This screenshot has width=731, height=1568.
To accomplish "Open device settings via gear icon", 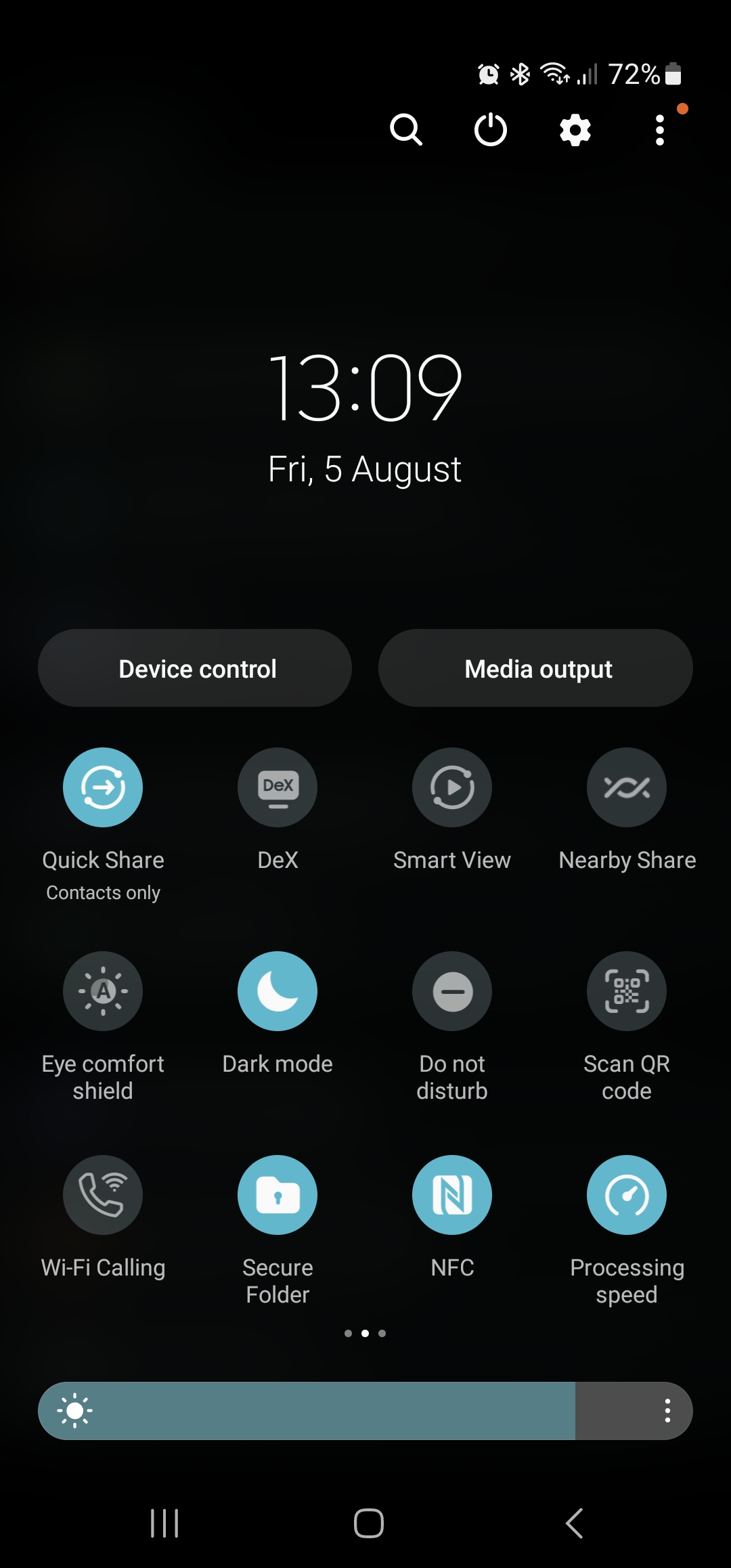I will point(575,129).
